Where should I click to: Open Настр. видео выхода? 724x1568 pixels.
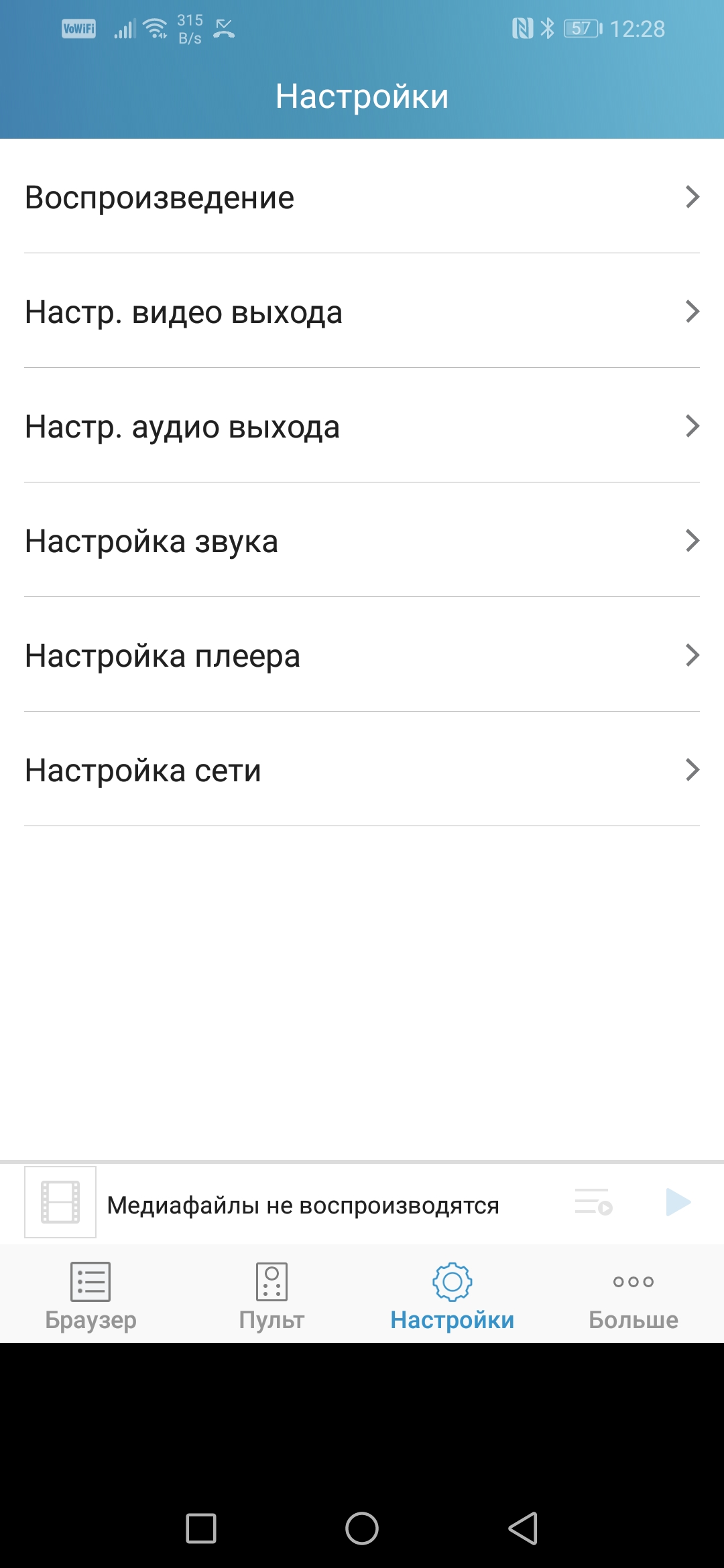362,312
